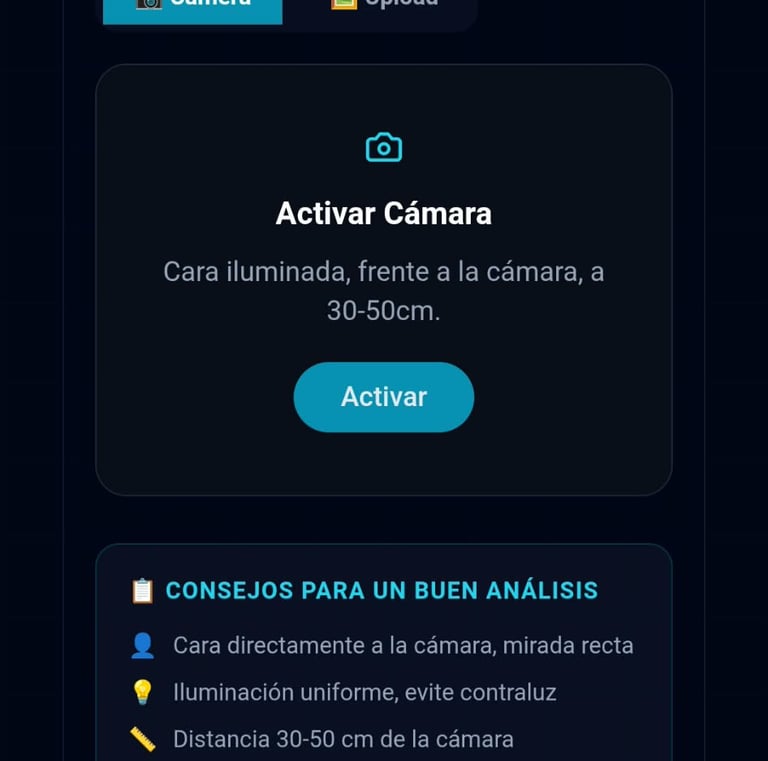Activate the camera with the Activar button

383,397
